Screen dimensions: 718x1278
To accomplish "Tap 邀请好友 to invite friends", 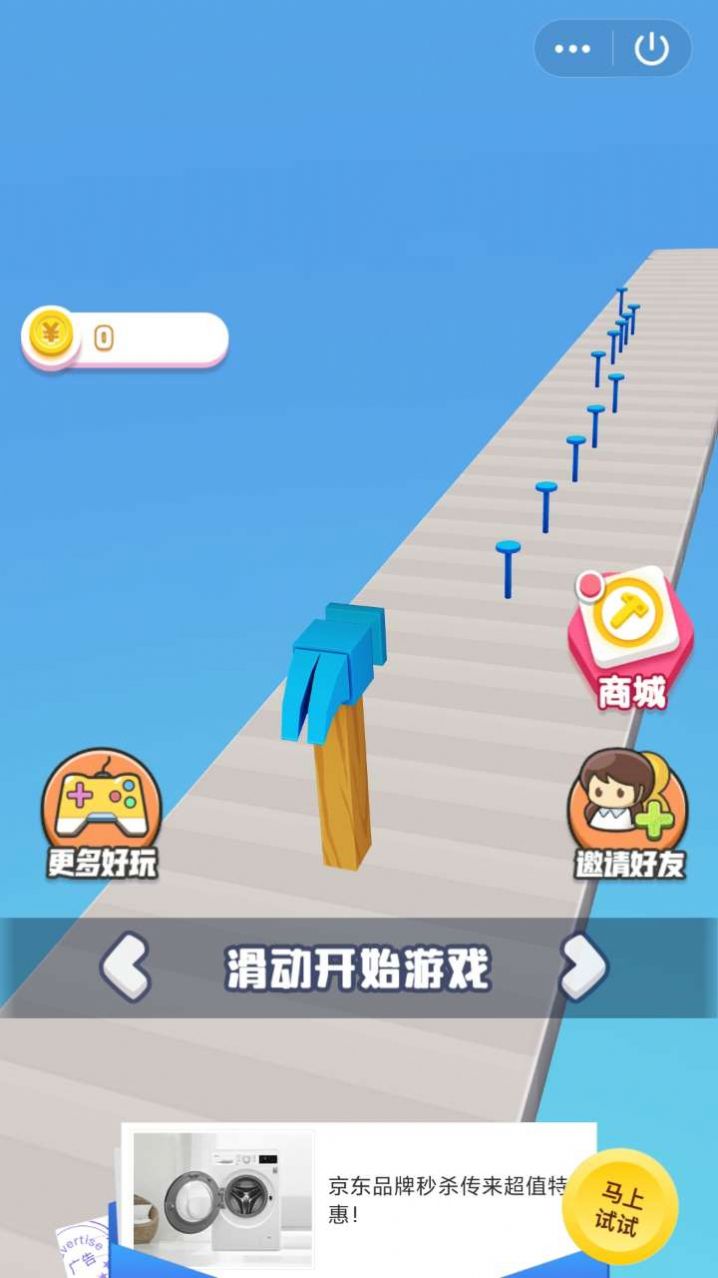I will tap(629, 814).
